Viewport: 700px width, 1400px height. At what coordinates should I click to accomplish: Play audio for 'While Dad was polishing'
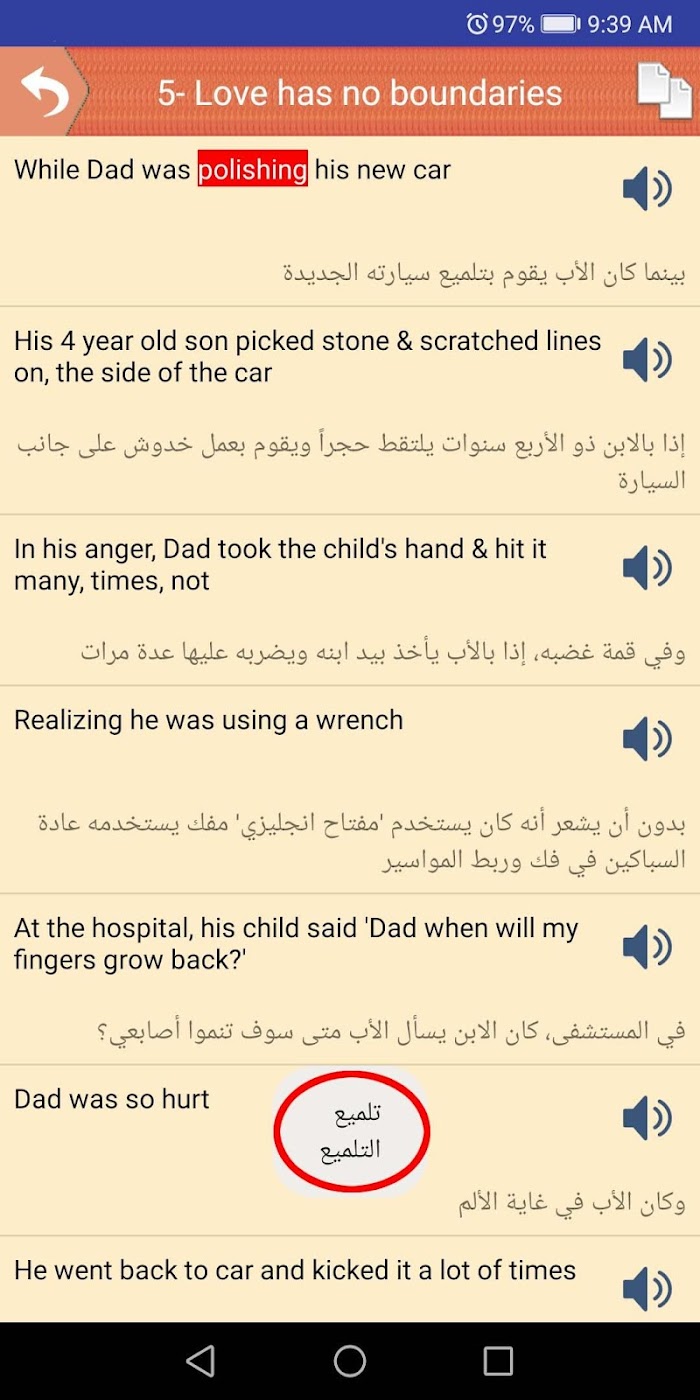tap(646, 189)
